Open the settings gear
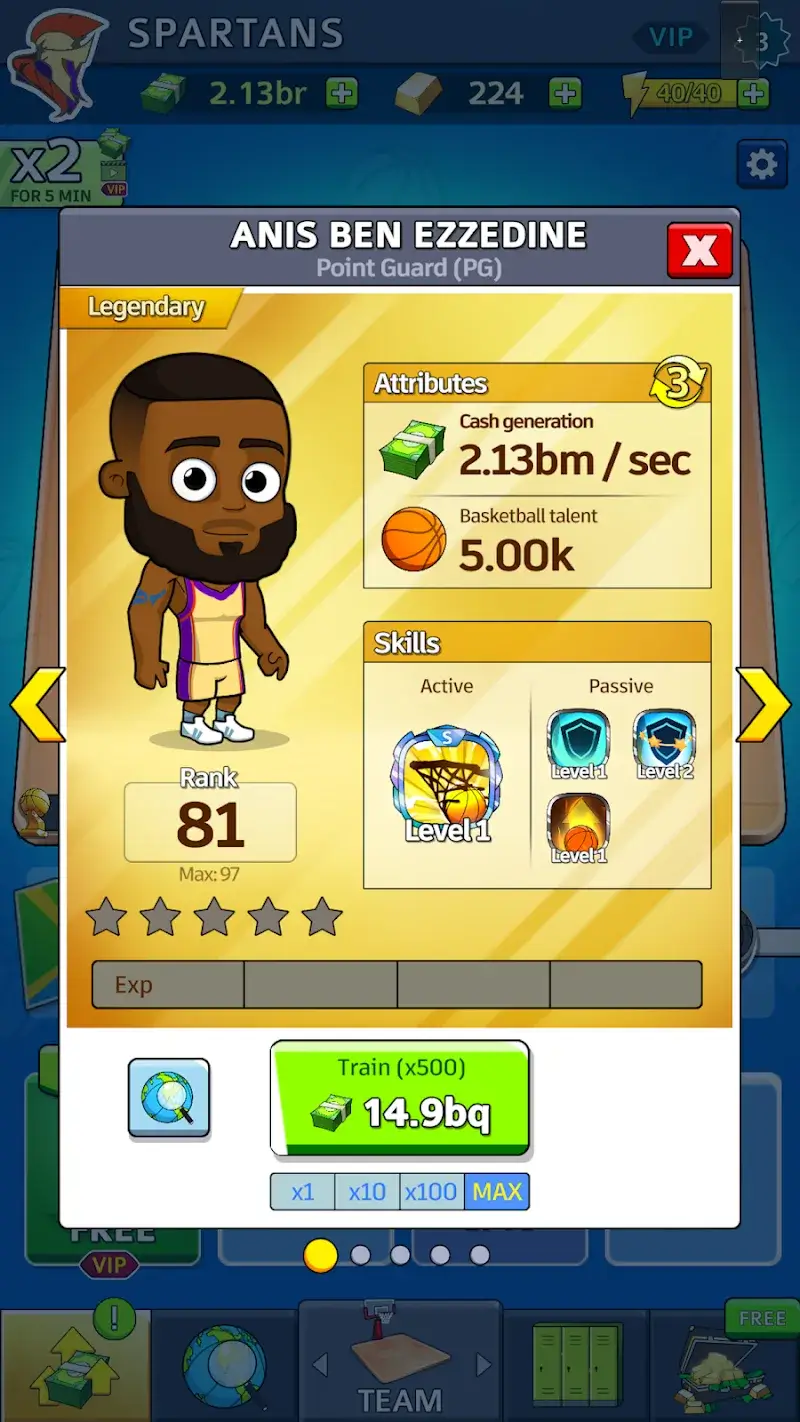 click(762, 165)
